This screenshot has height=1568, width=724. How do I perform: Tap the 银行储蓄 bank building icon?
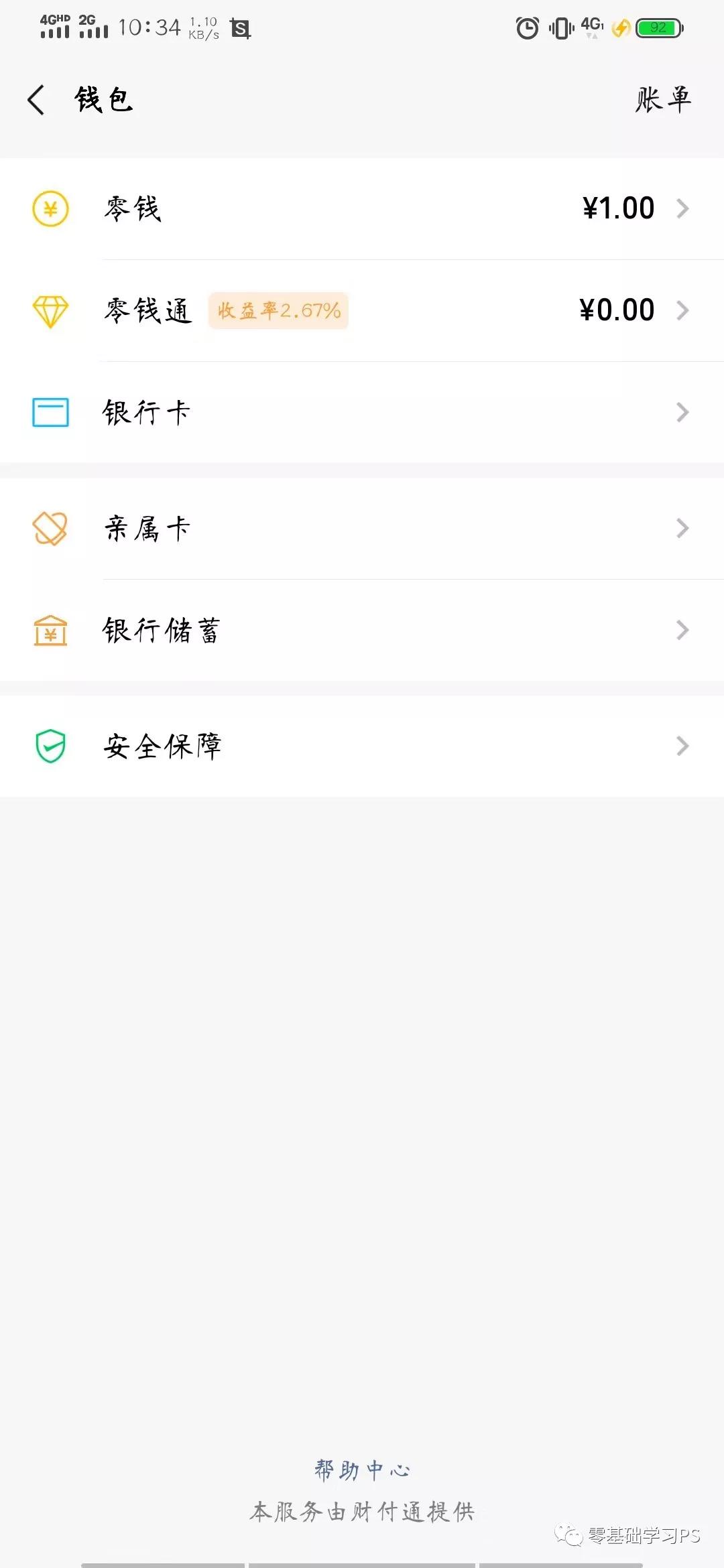50,630
